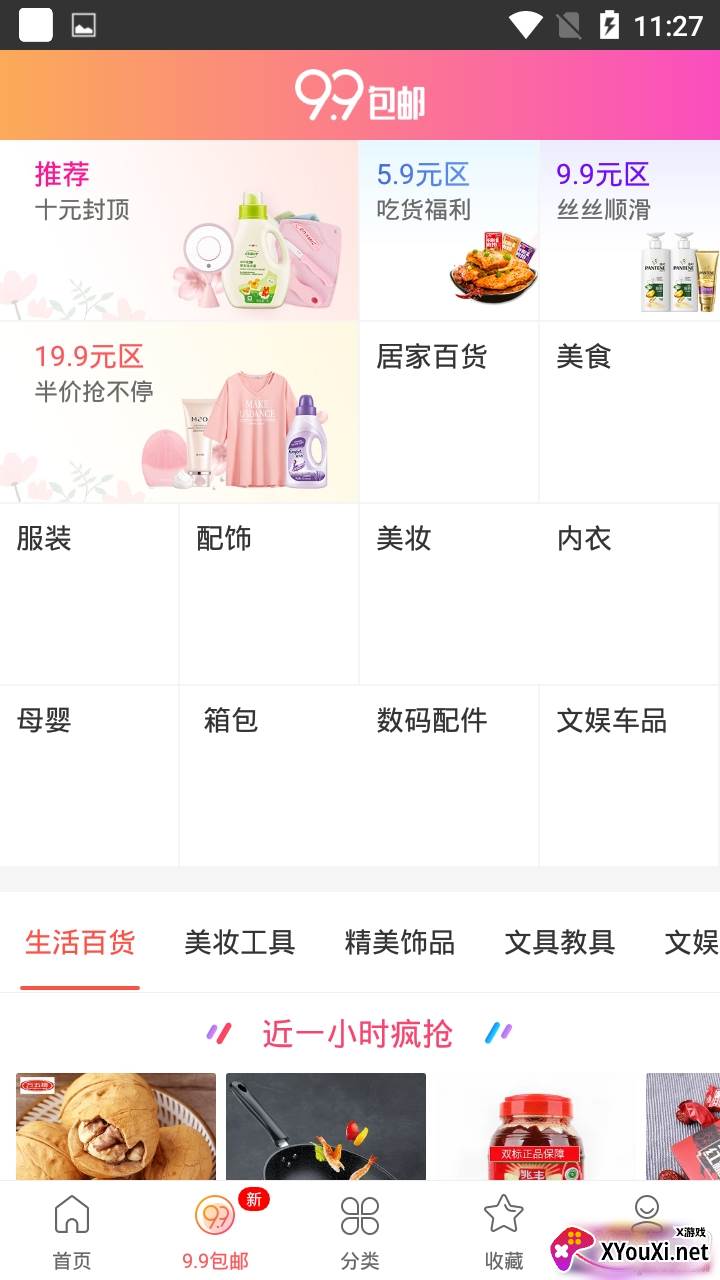The width and height of the screenshot is (720, 1280).
Task: Switch to the 美妆工具 tab
Action: pos(240,942)
